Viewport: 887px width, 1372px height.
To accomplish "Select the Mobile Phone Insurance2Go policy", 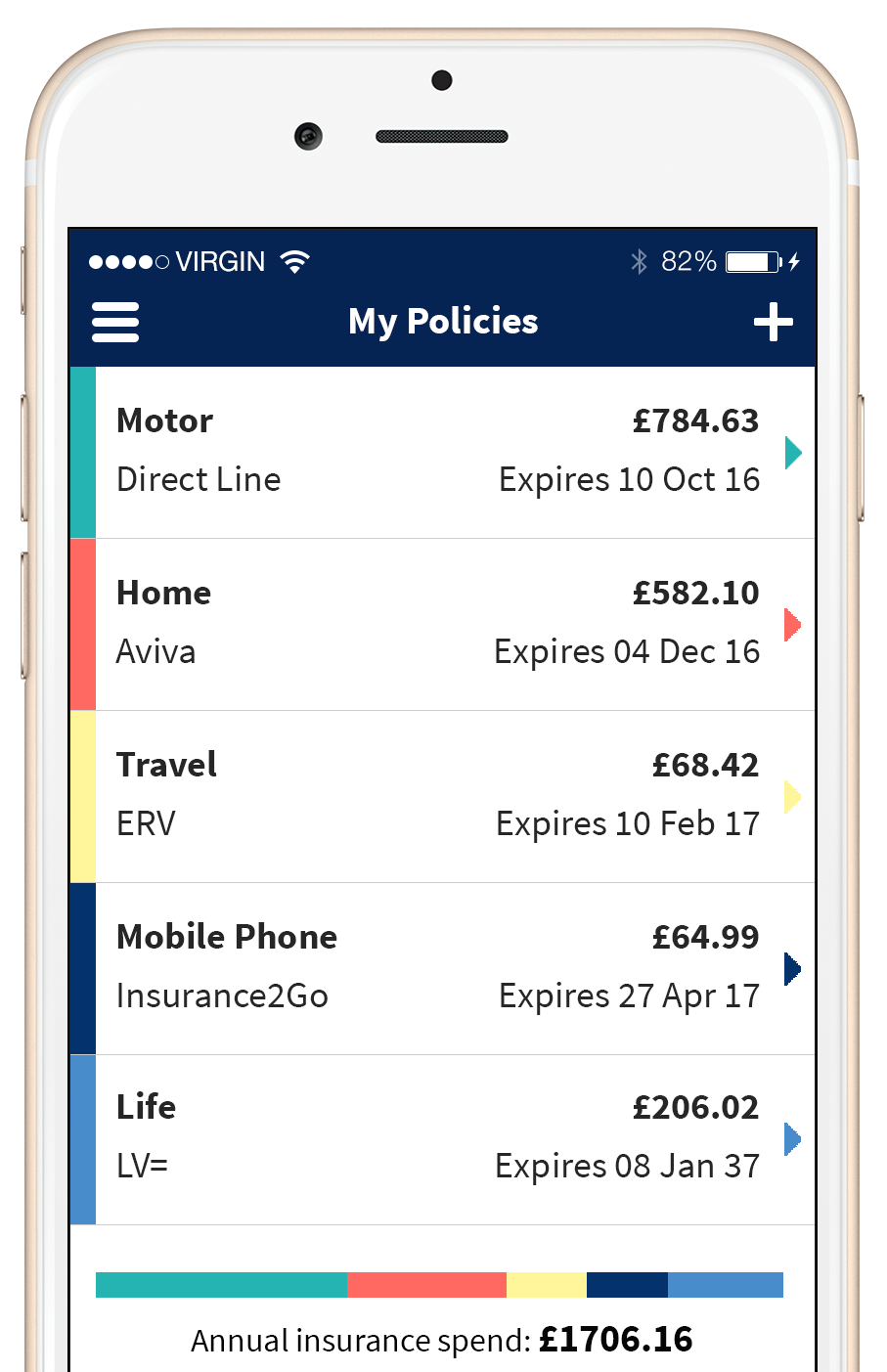I will [x=440, y=968].
